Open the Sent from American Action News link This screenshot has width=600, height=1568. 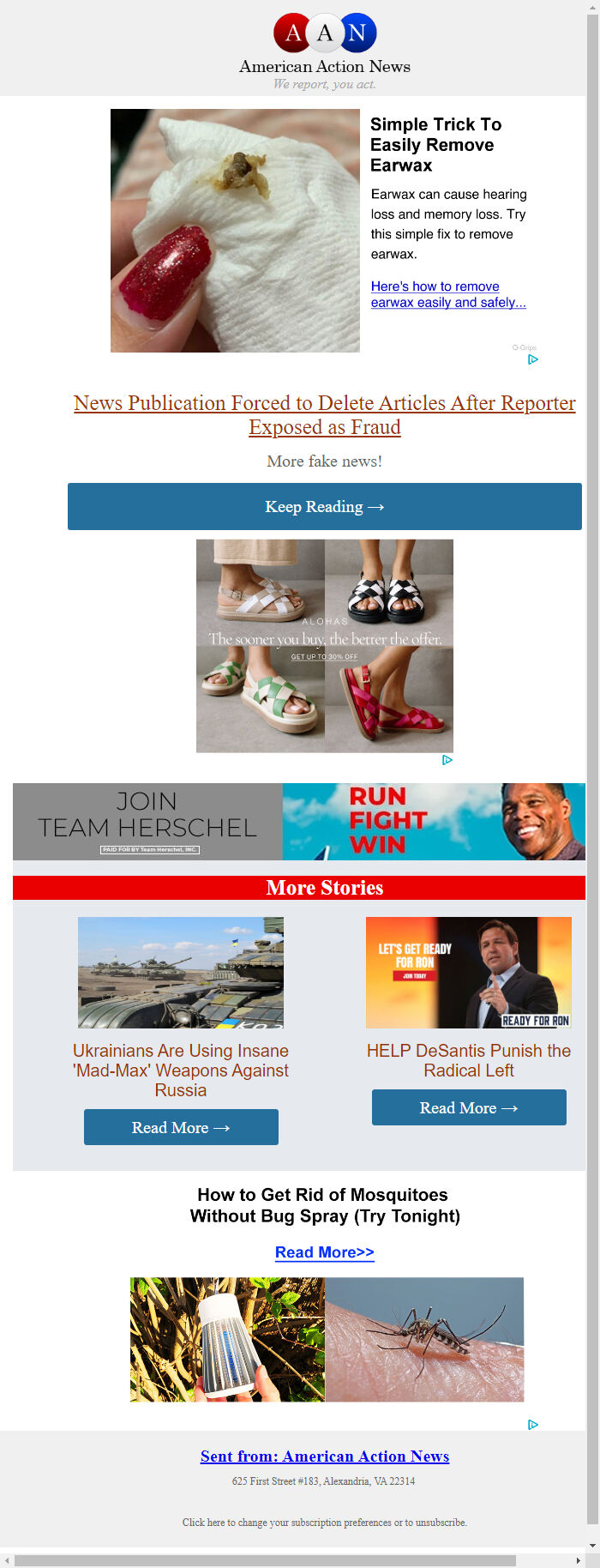point(324,1456)
